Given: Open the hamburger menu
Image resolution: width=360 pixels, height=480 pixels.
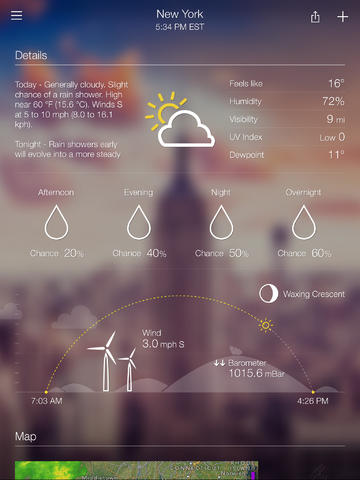Looking at the screenshot, I should click(x=17, y=15).
